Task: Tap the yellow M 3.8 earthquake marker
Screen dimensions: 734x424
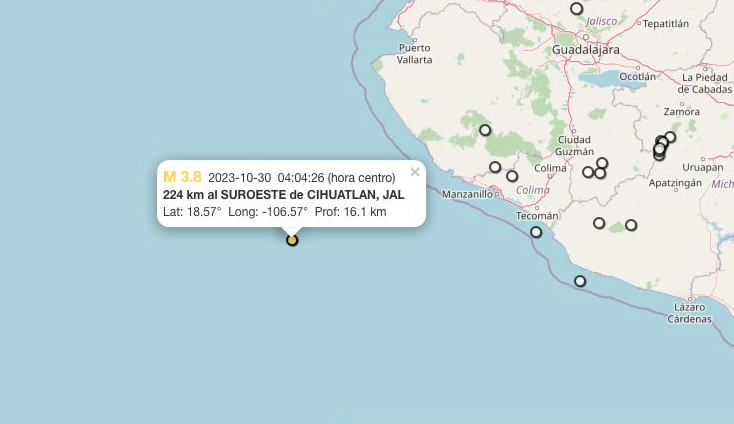Action: tap(292, 240)
